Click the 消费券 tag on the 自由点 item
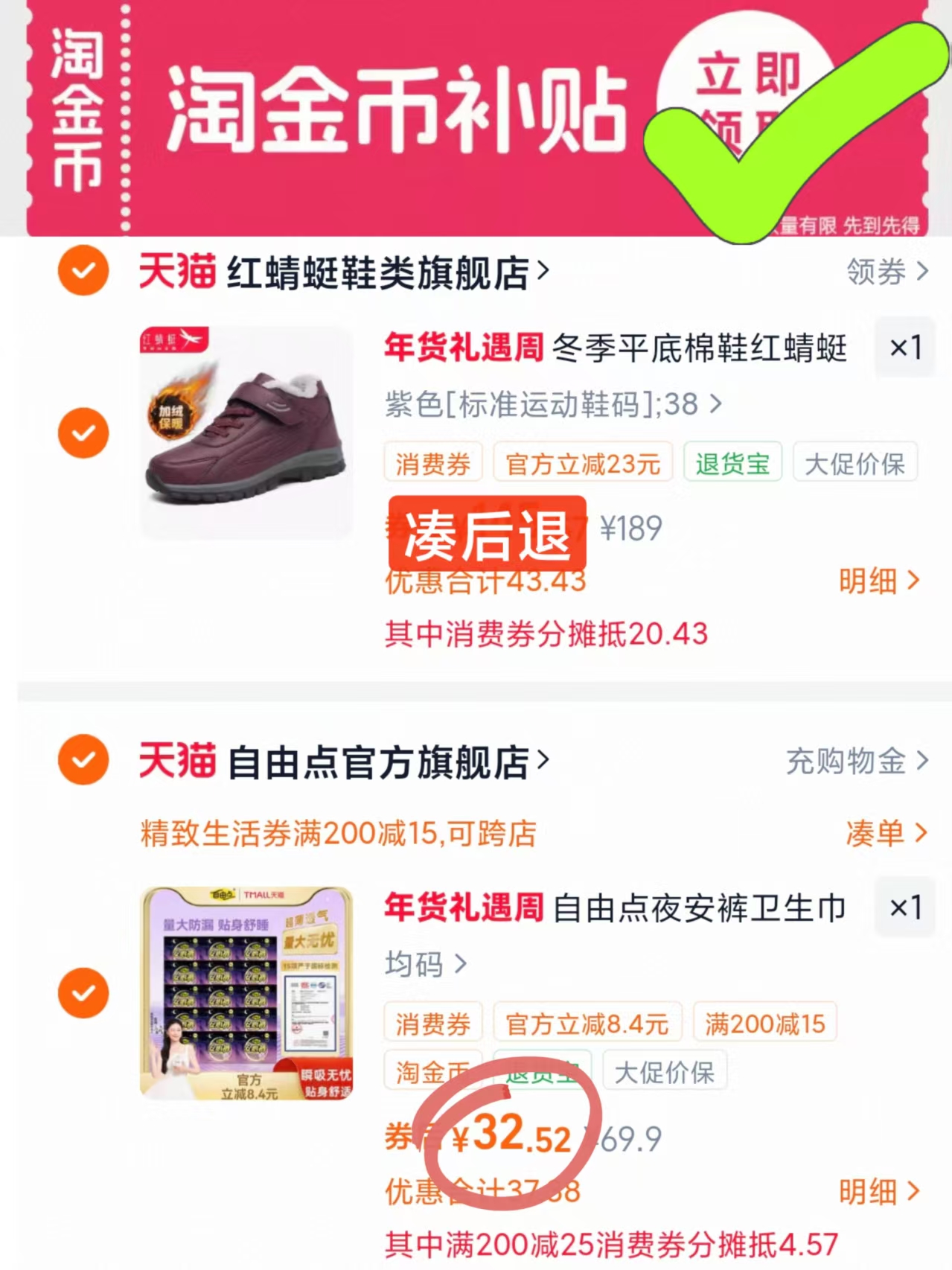952x1270 pixels. pyautogui.click(x=432, y=1023)
